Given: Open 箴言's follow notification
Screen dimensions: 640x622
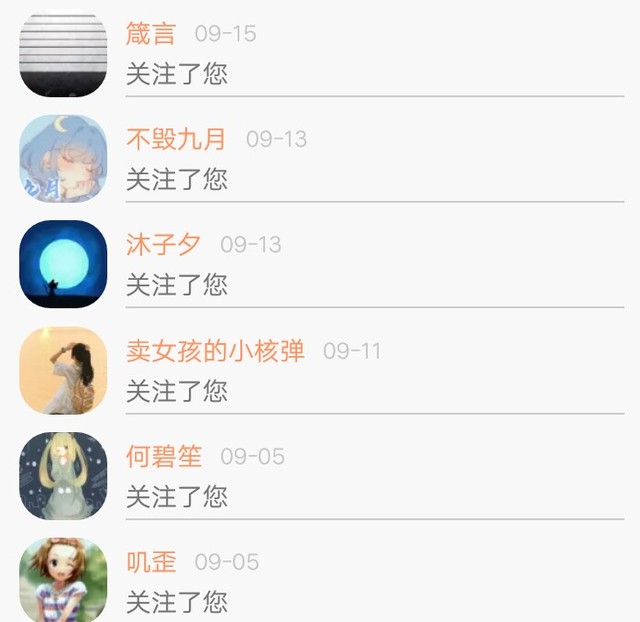Looking at the screenshot, I should (x=320, y=54).
